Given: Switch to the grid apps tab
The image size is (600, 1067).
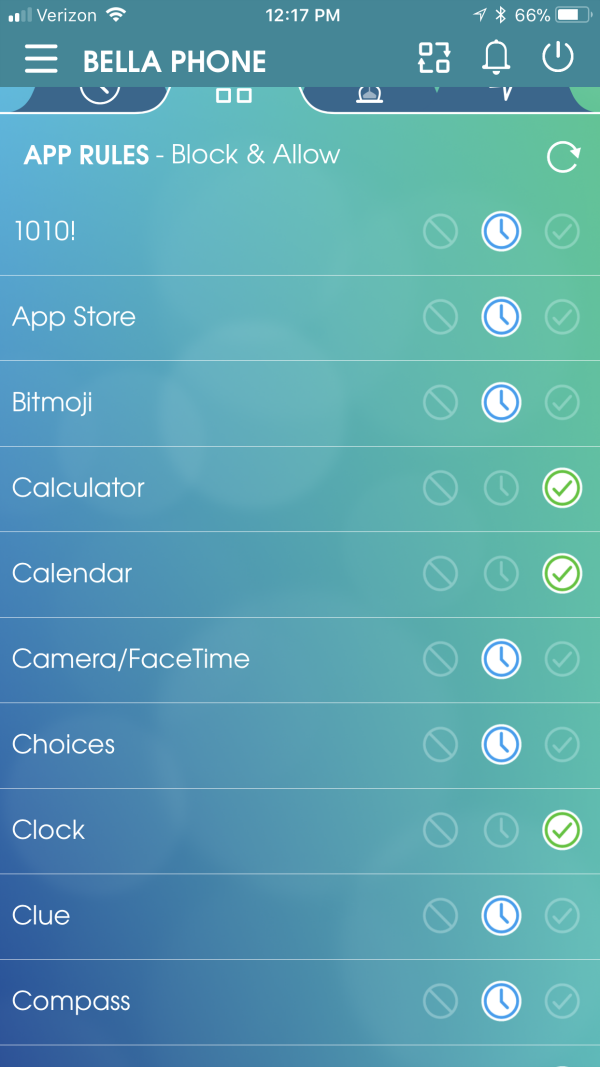Looking at the screenshot, I should point(234,95).
